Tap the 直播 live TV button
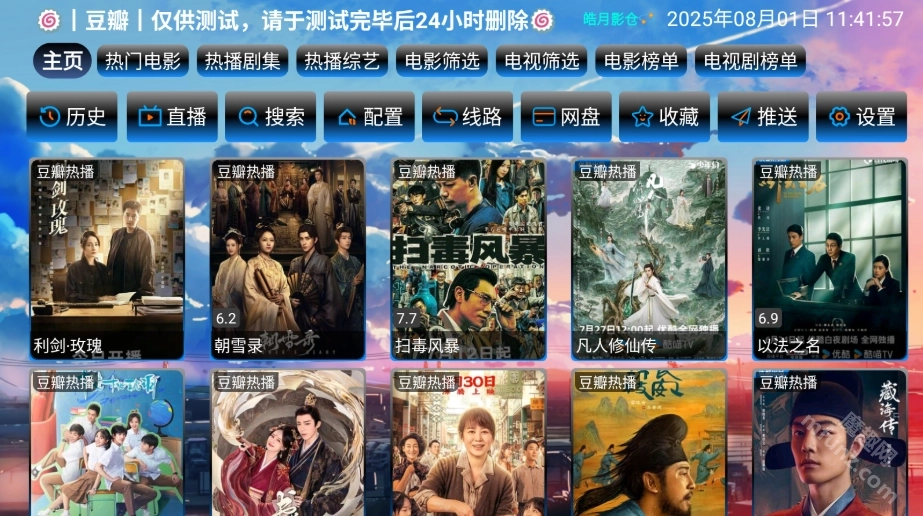This screenshot has width=923, height=516. 172,117
